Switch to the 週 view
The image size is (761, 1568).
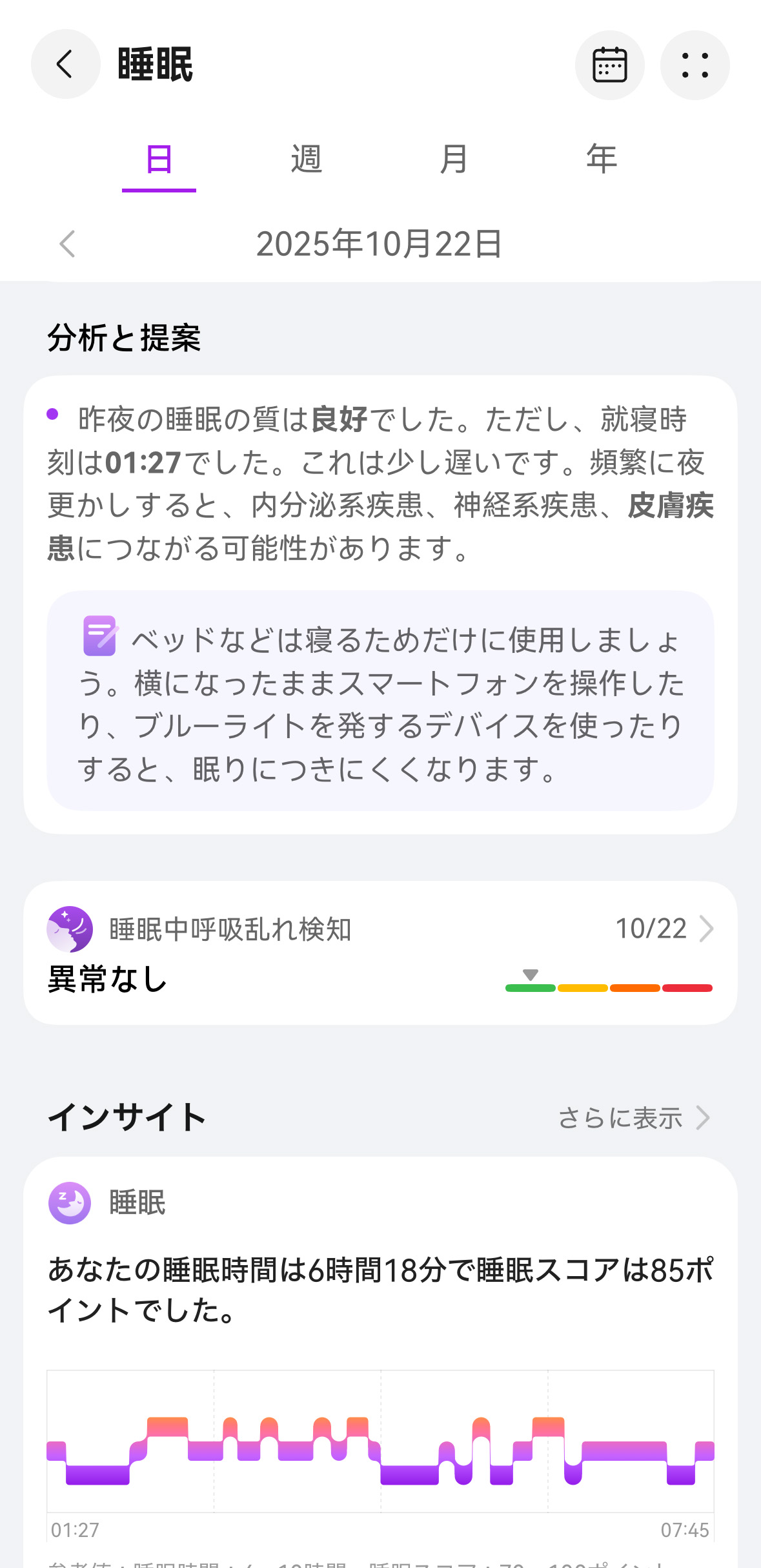coord(307,160)
